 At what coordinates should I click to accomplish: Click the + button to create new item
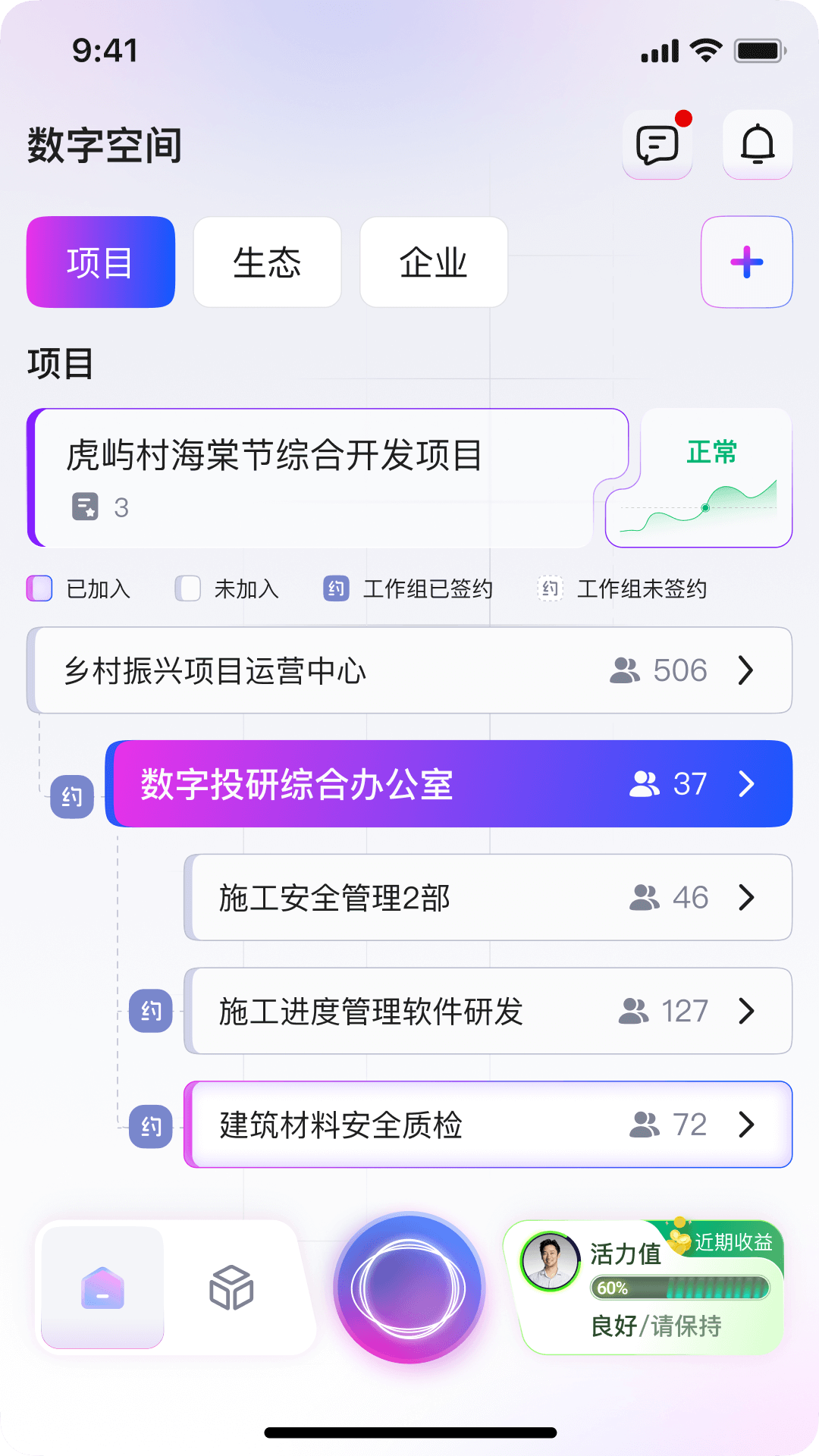746,262
